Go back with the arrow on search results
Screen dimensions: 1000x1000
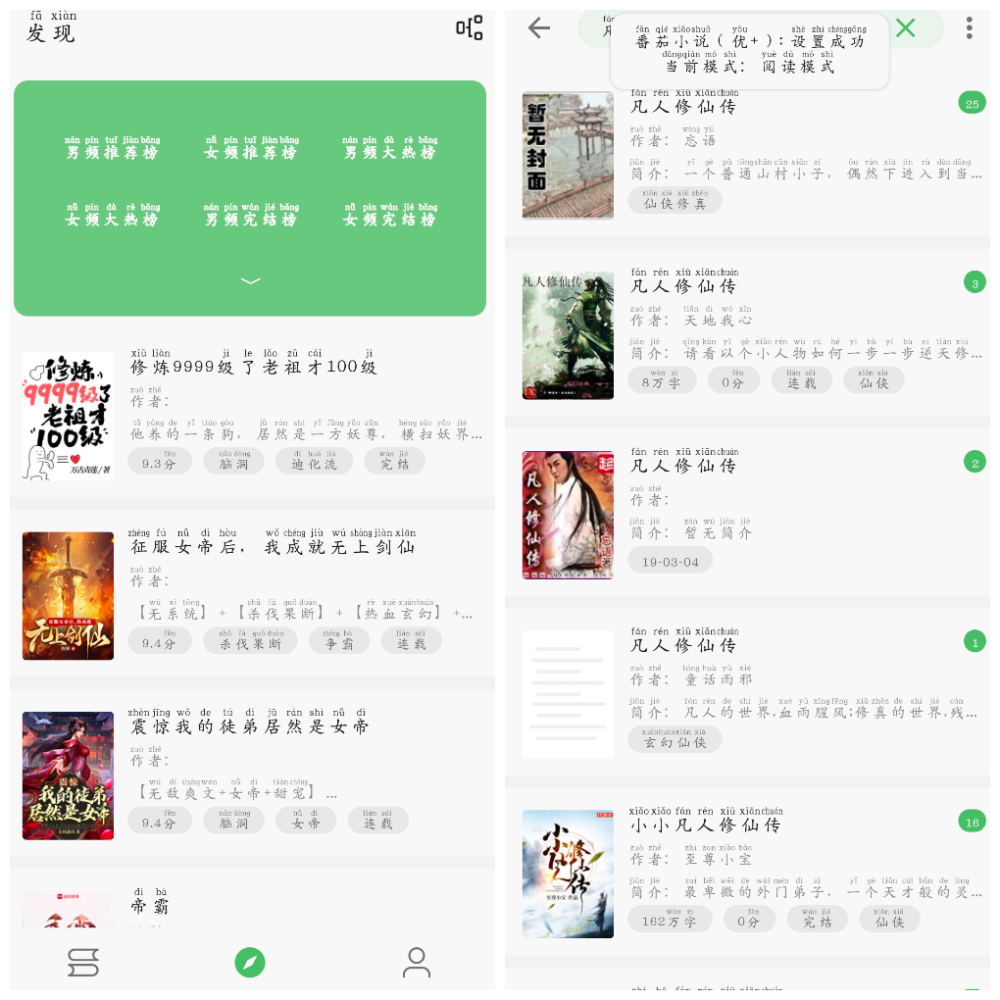point(539,28)
